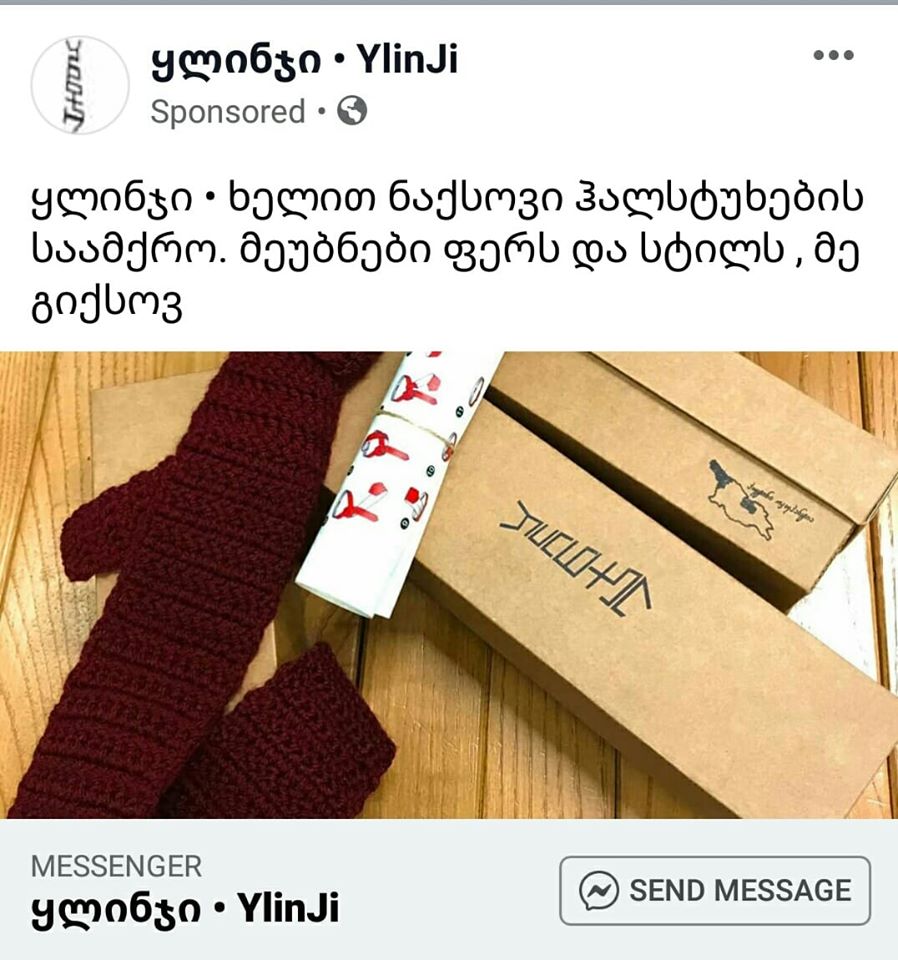Image resolution: width=898 pixels, height=960 pixels.
Task: Open the YlinJi page profile picture
Action: [x=80, y=85]
